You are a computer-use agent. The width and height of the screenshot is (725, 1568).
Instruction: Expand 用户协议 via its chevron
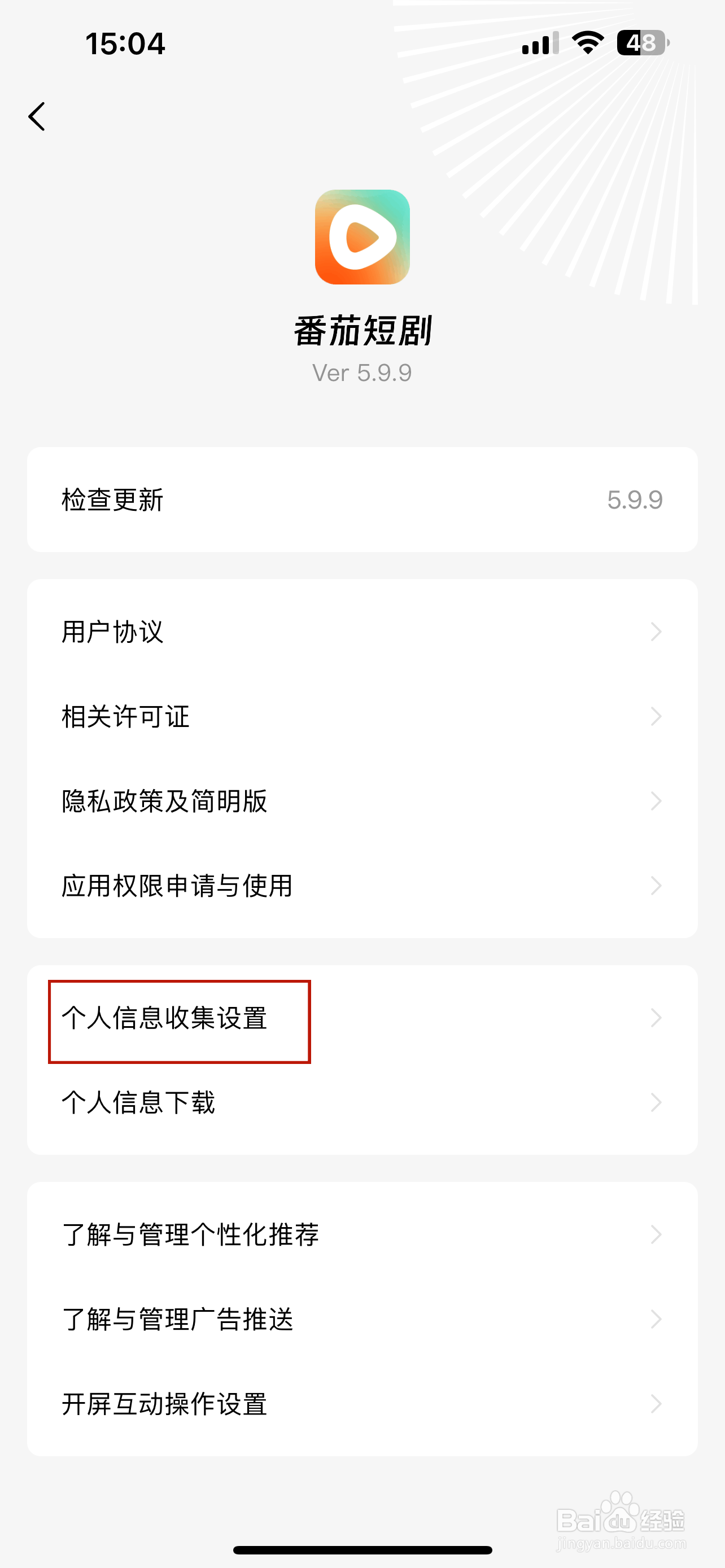656,631
